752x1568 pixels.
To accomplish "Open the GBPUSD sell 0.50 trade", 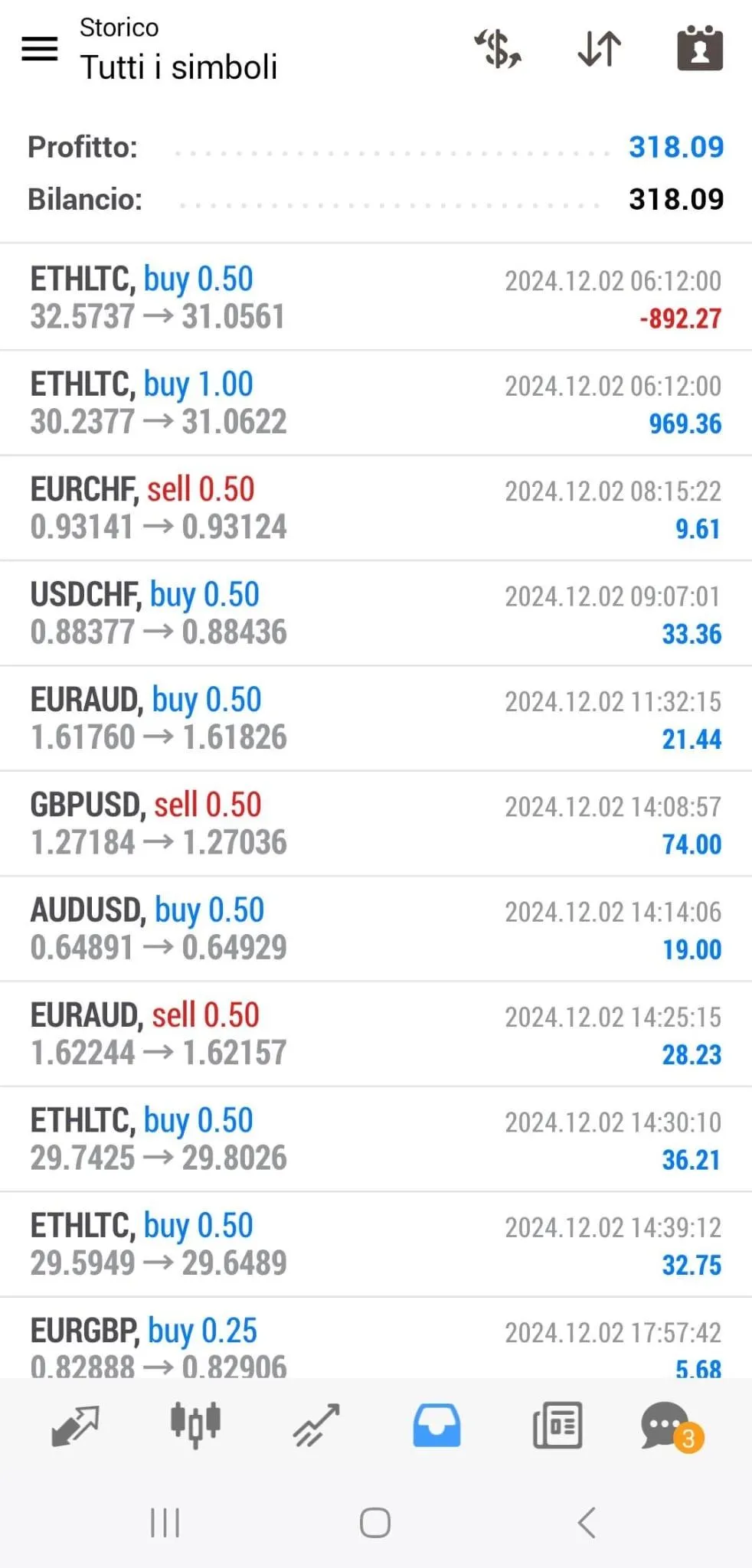I will click(x=375, y=824).
